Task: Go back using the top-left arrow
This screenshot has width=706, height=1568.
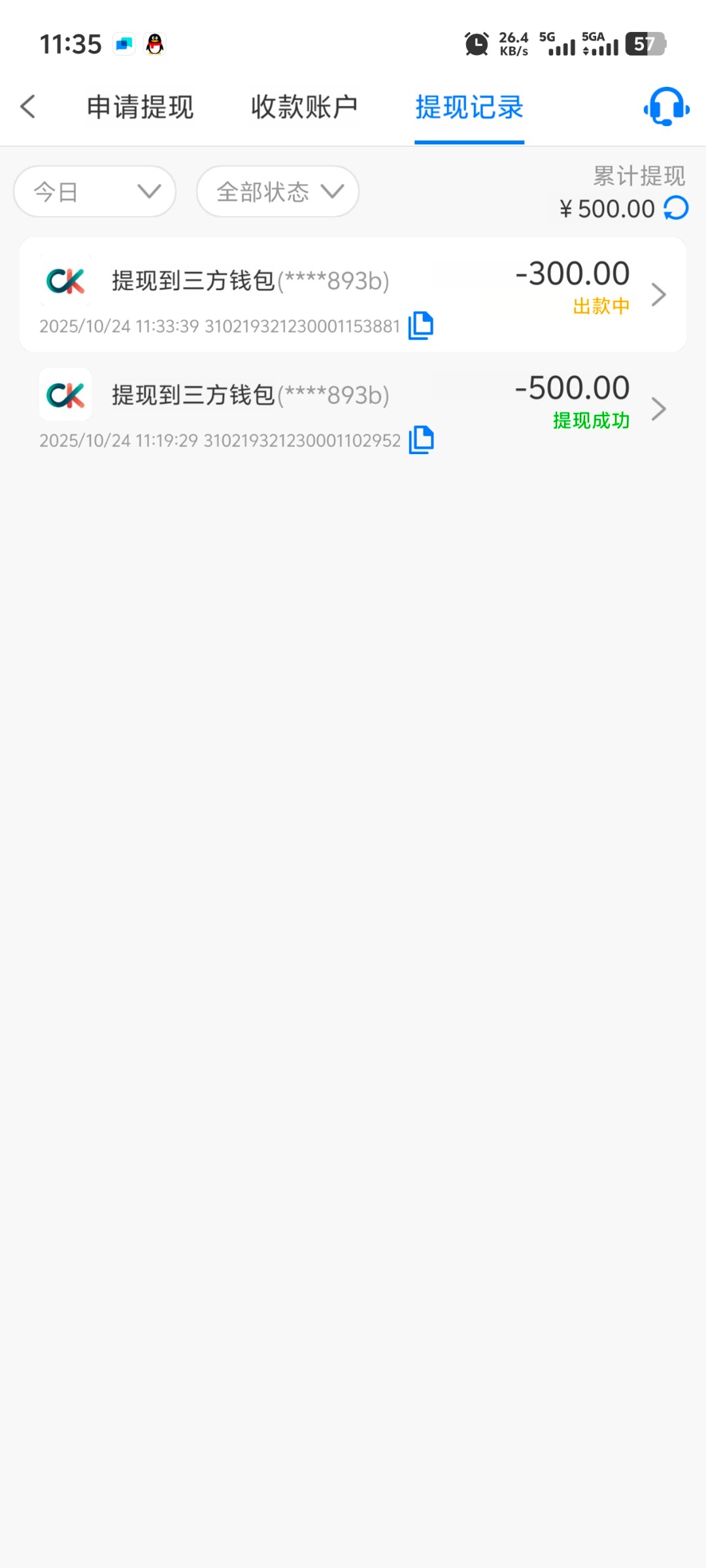Action: point(28,106)
